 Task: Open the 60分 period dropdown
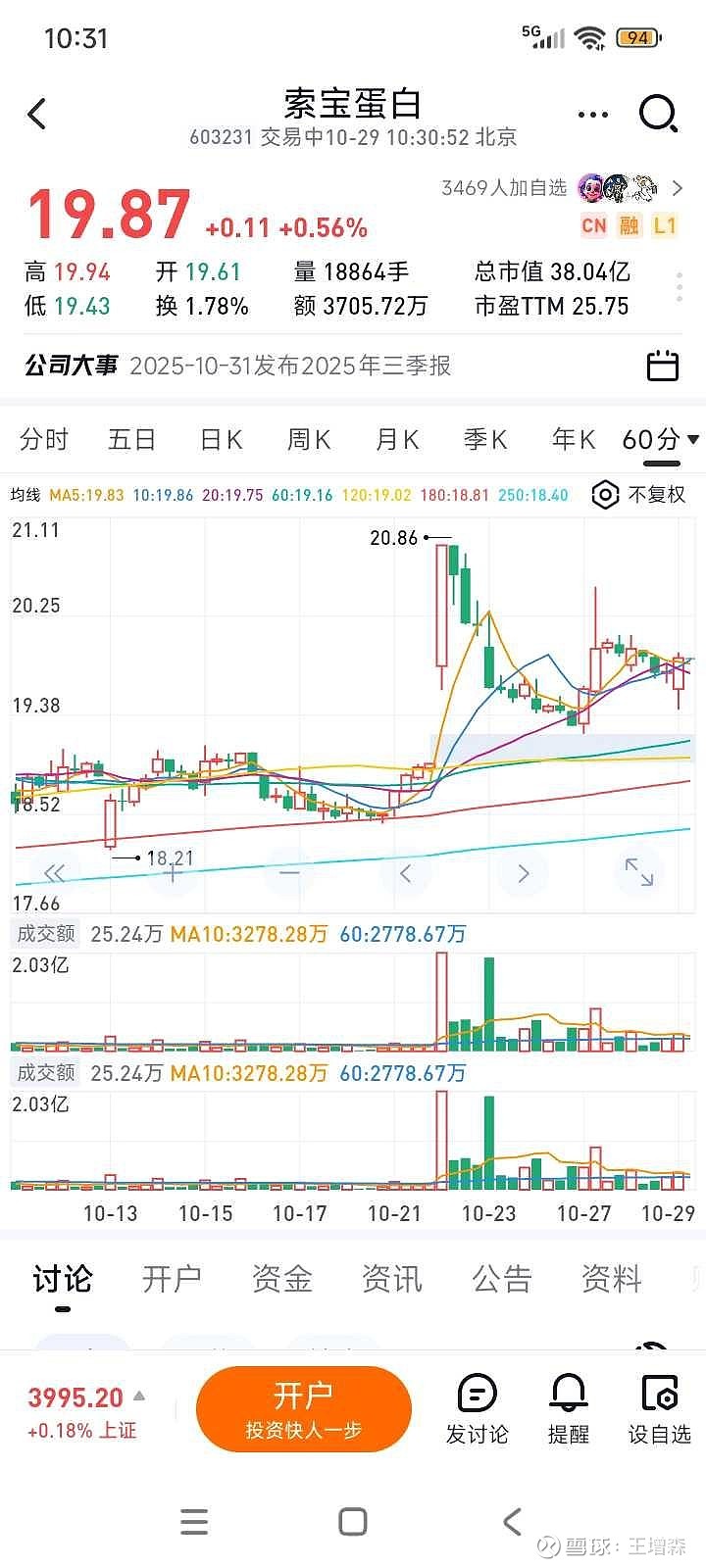tap(660, 439)
